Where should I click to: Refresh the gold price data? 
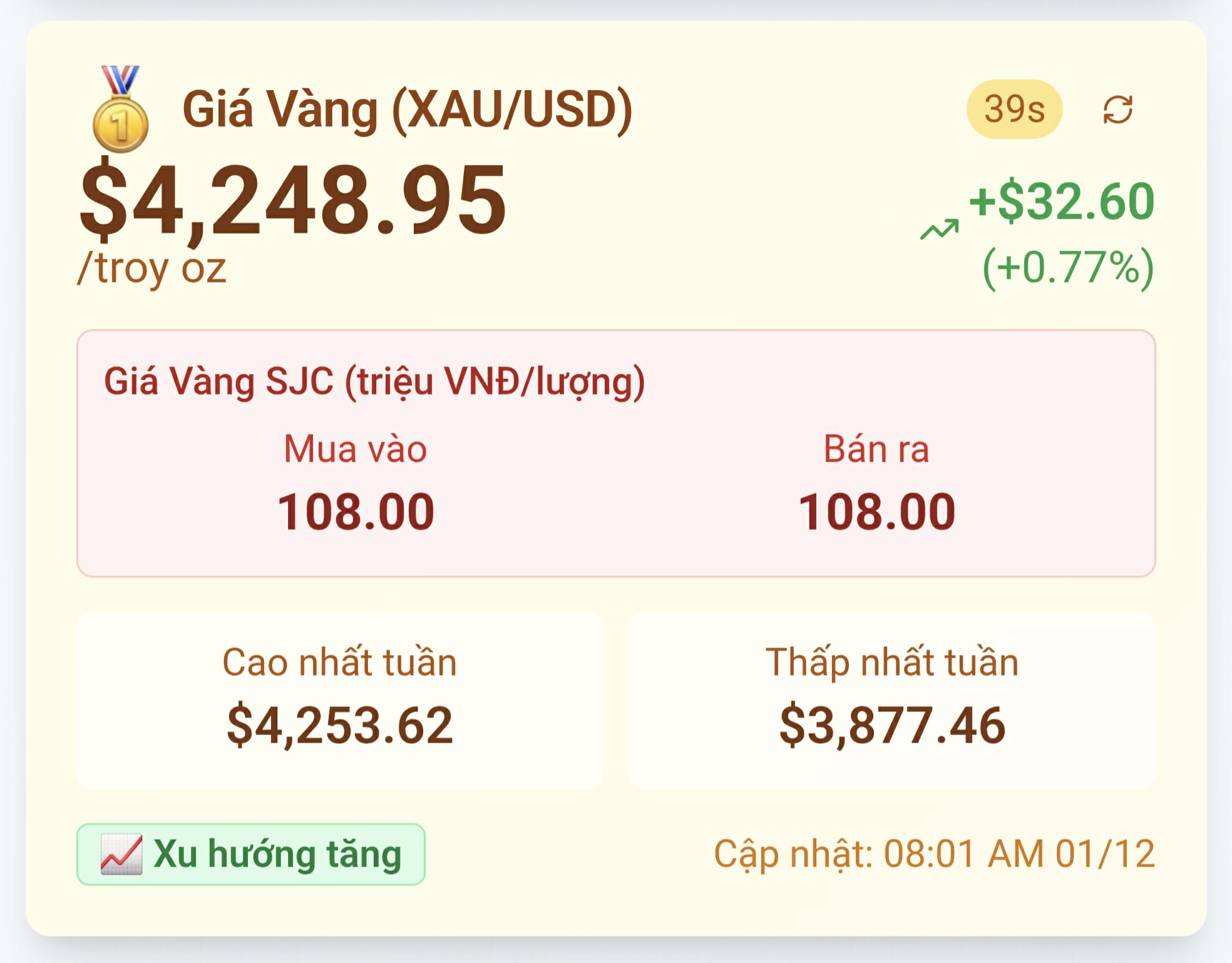1117,110
